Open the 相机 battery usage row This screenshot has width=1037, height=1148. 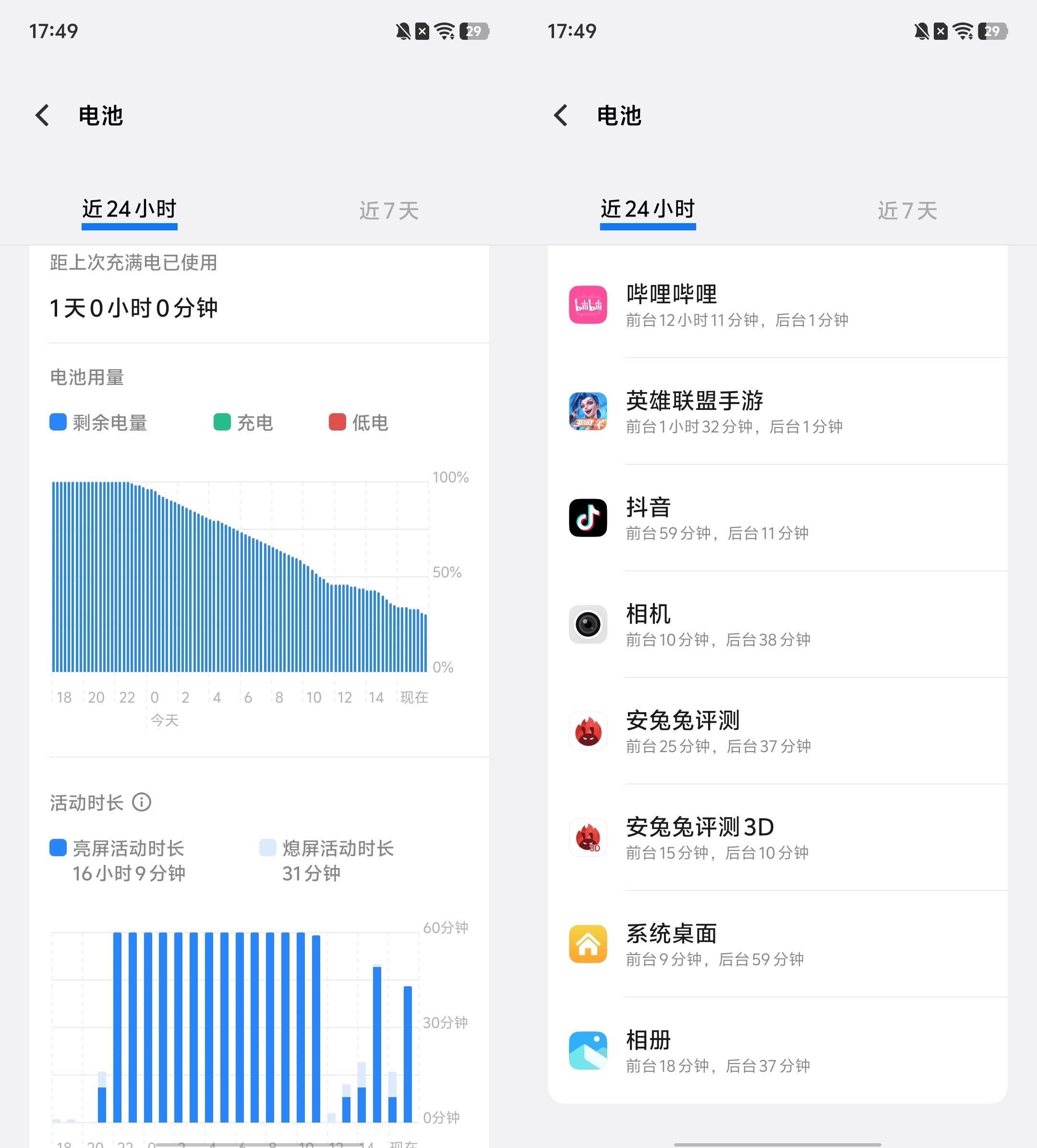(777, 625)
